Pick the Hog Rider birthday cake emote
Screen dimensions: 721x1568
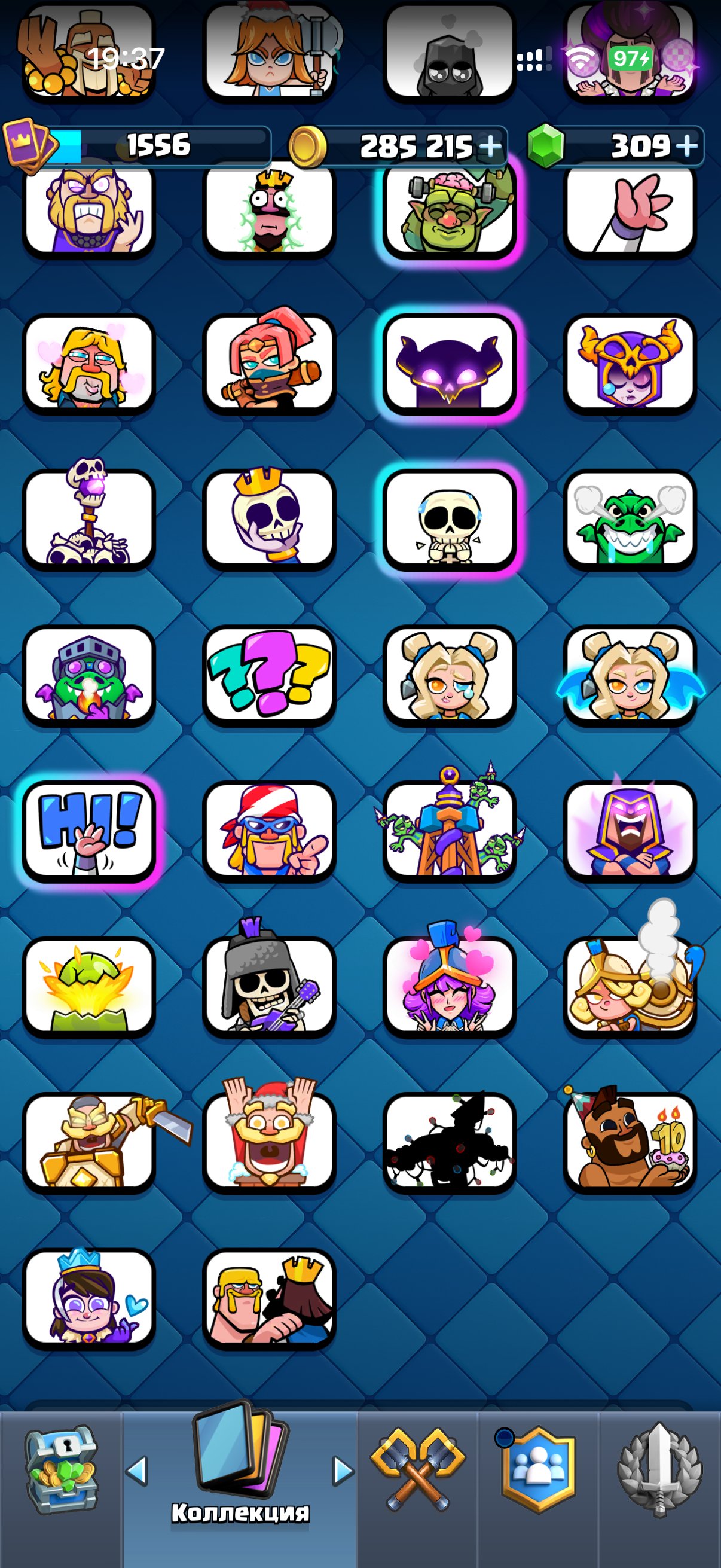pyautogui.click(x=630, y=1143)
